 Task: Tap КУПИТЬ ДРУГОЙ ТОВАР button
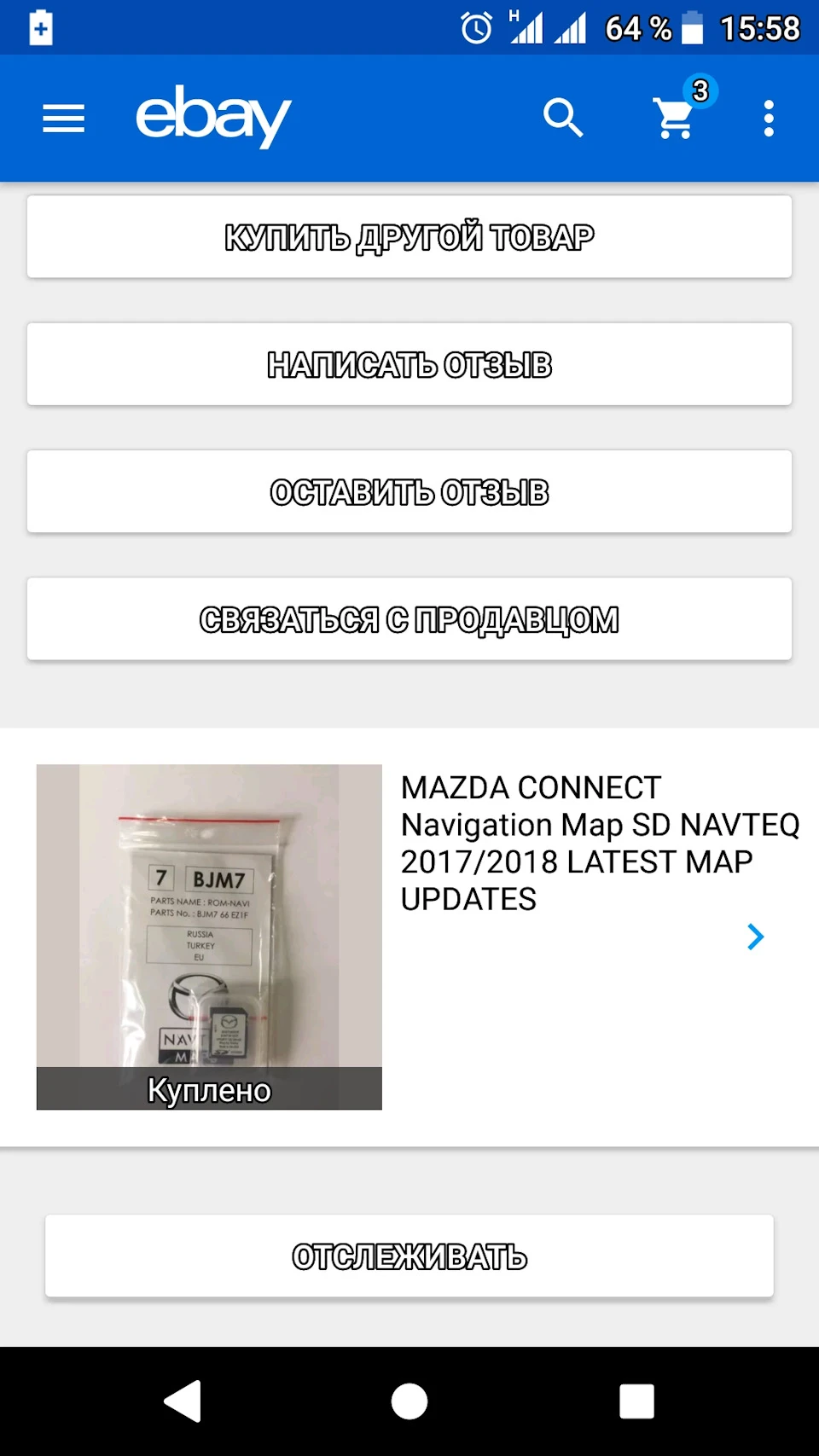(x=409, y=237)
